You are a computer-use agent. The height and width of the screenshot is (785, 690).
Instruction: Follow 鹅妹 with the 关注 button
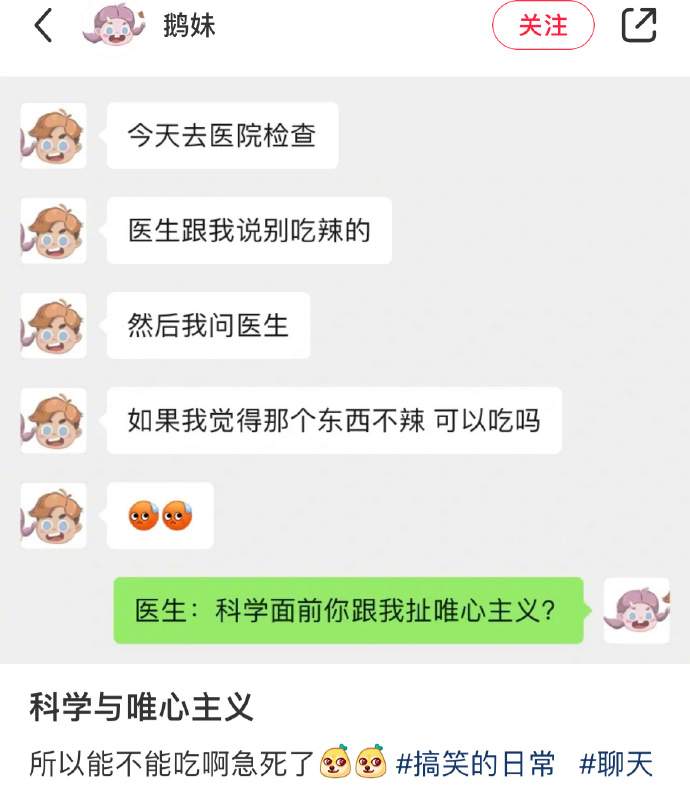click(x=542, y=26)
